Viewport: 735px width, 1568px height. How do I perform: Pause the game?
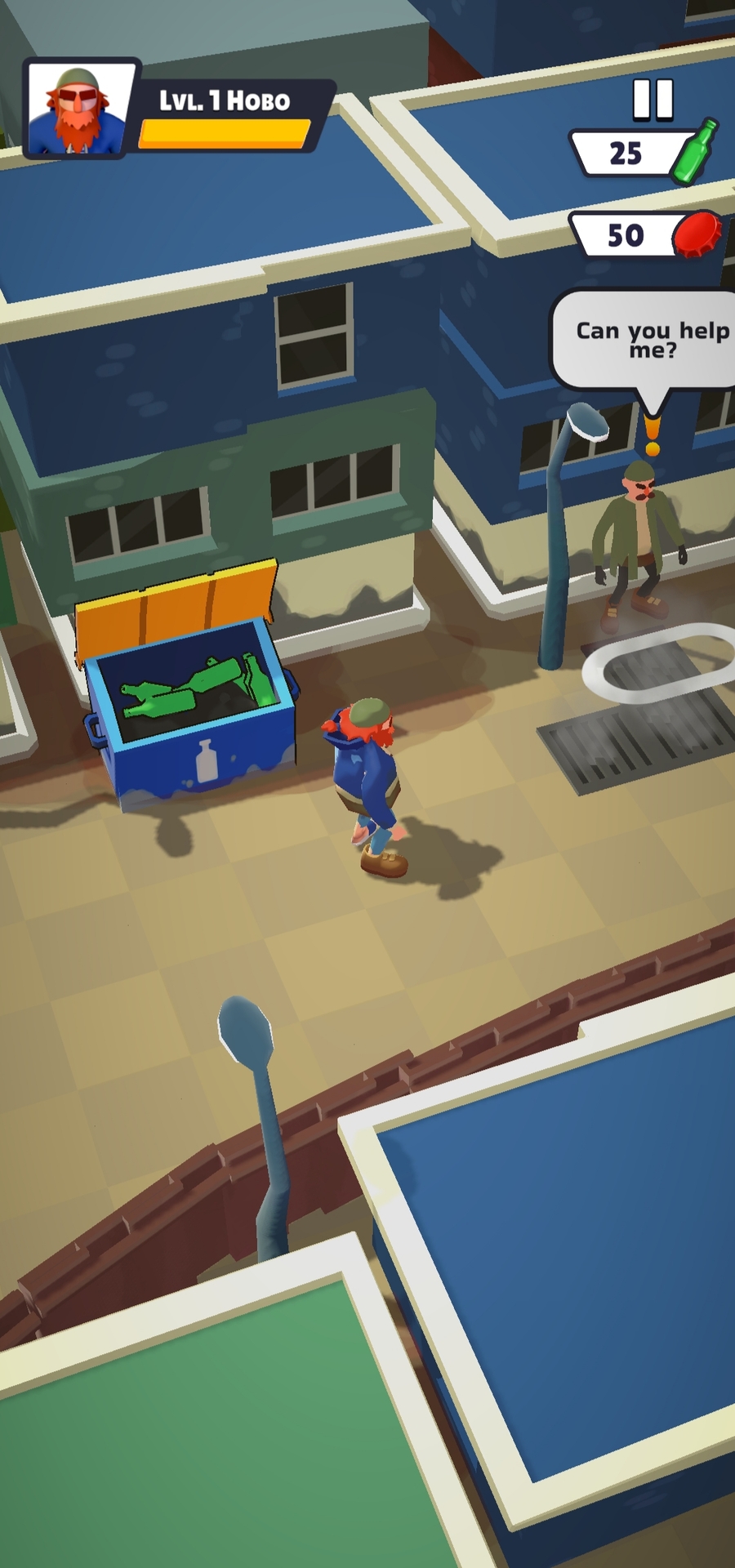point(653,100)
